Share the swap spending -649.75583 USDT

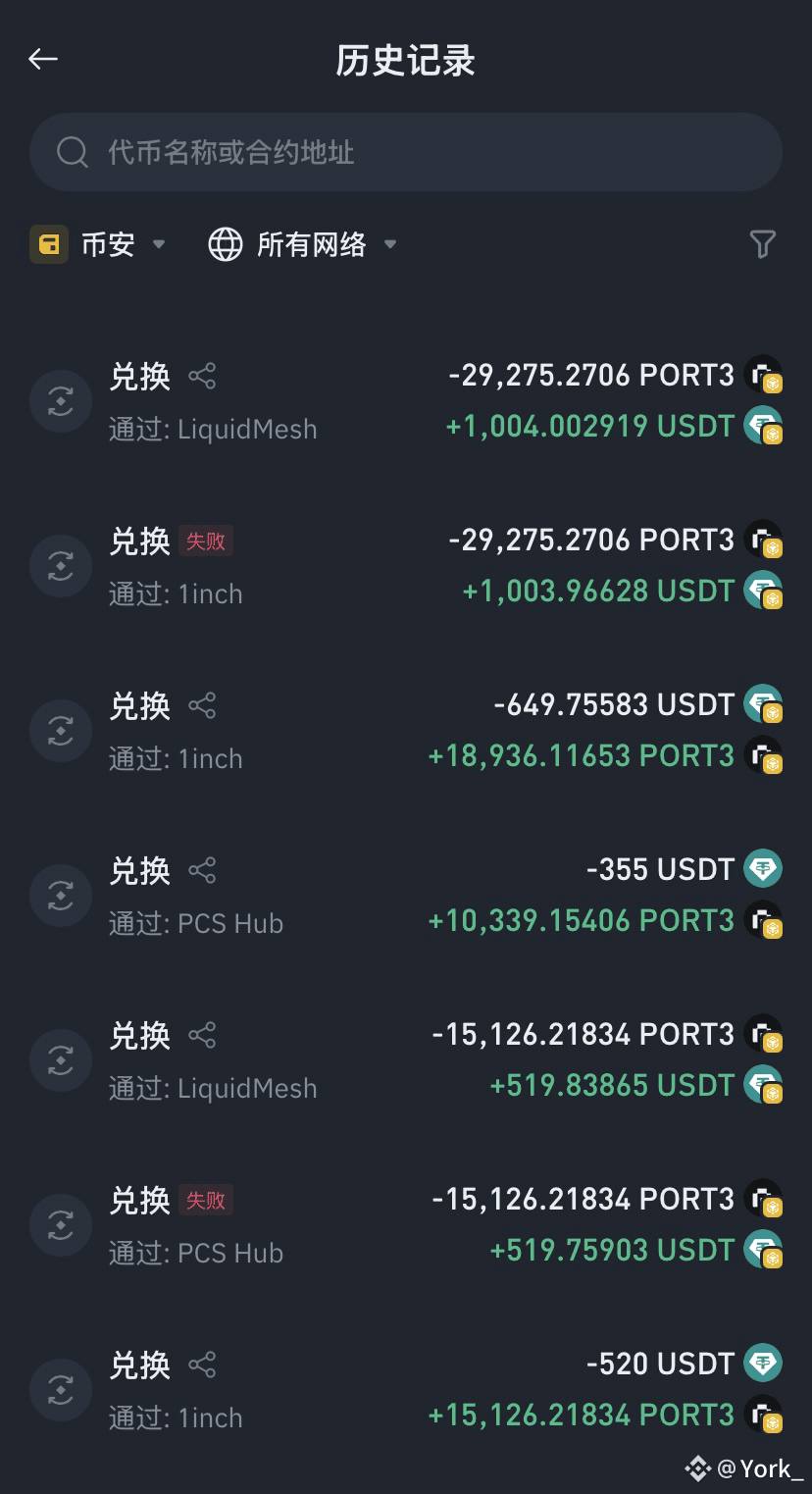(202, 705)
